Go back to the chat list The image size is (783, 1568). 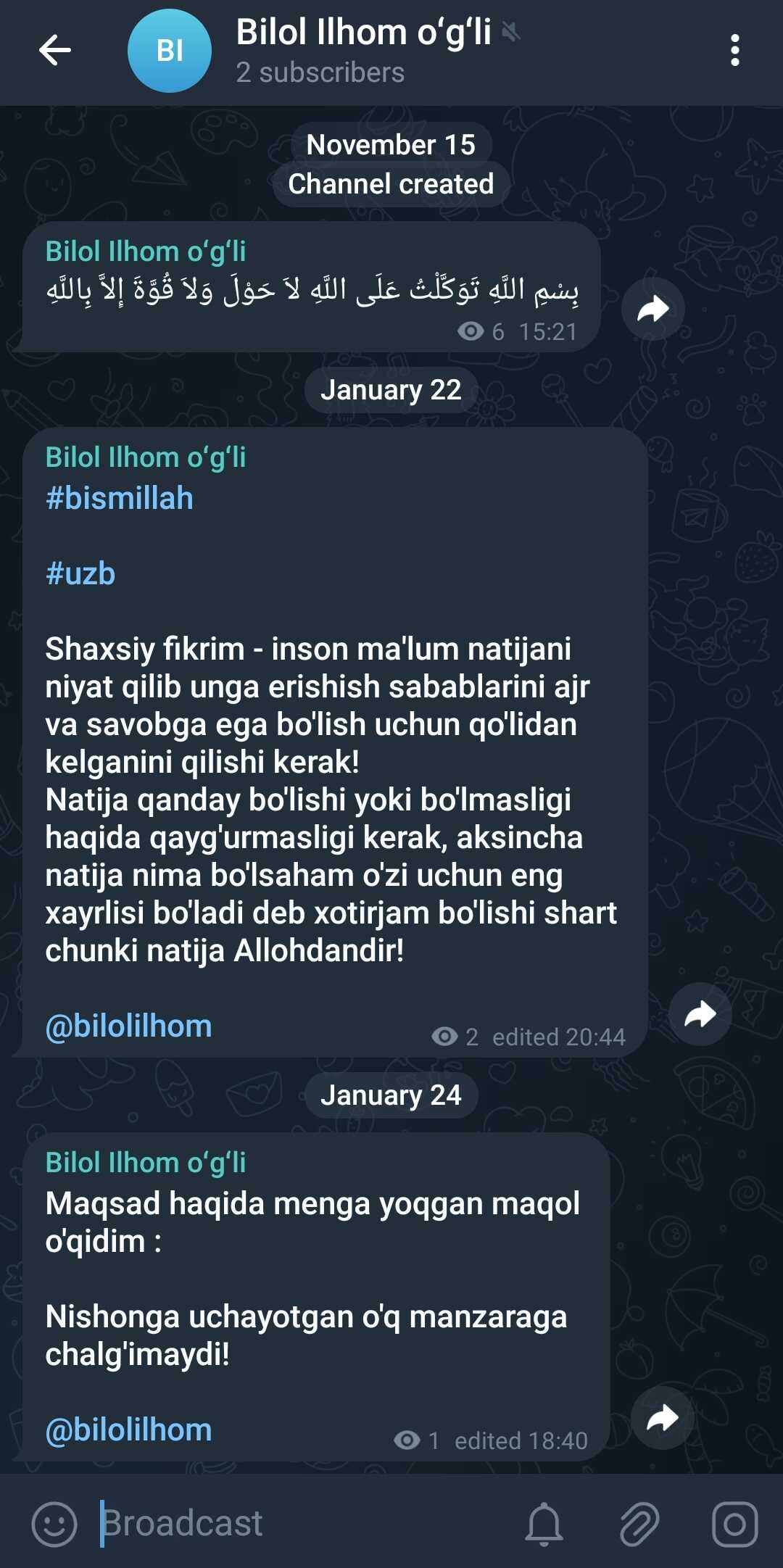(54, 51)
